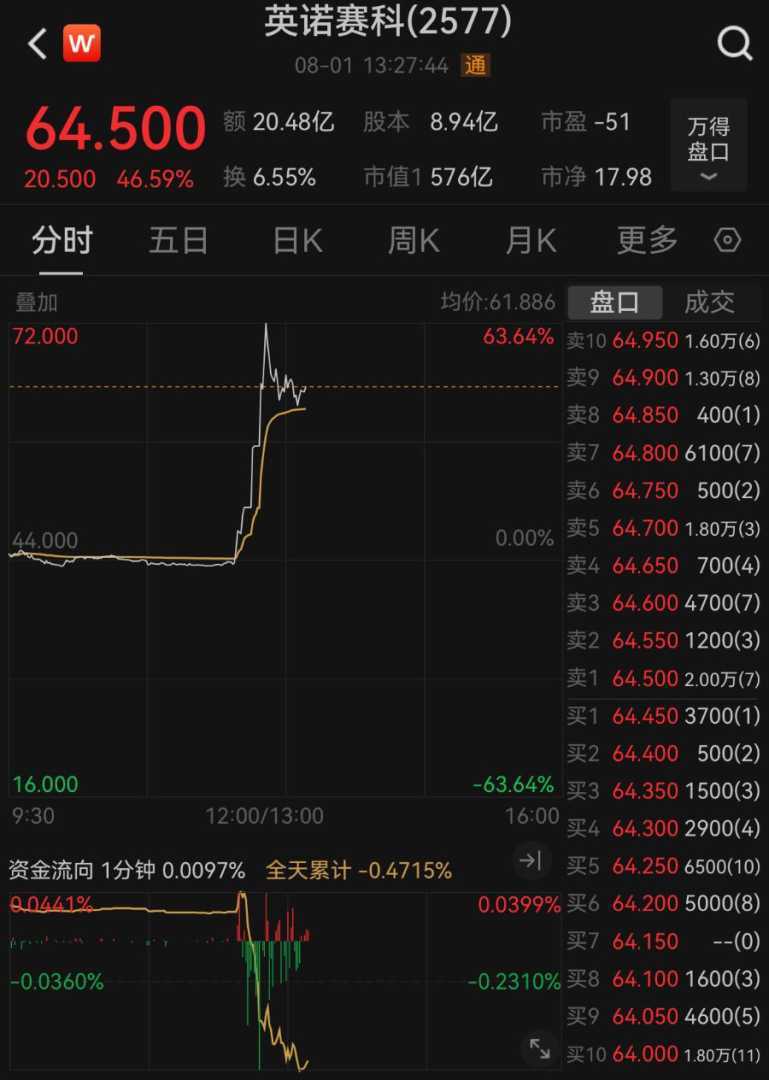
Task: Tap 叠加 to overlay another stock
Action: [x=36, y=302]
